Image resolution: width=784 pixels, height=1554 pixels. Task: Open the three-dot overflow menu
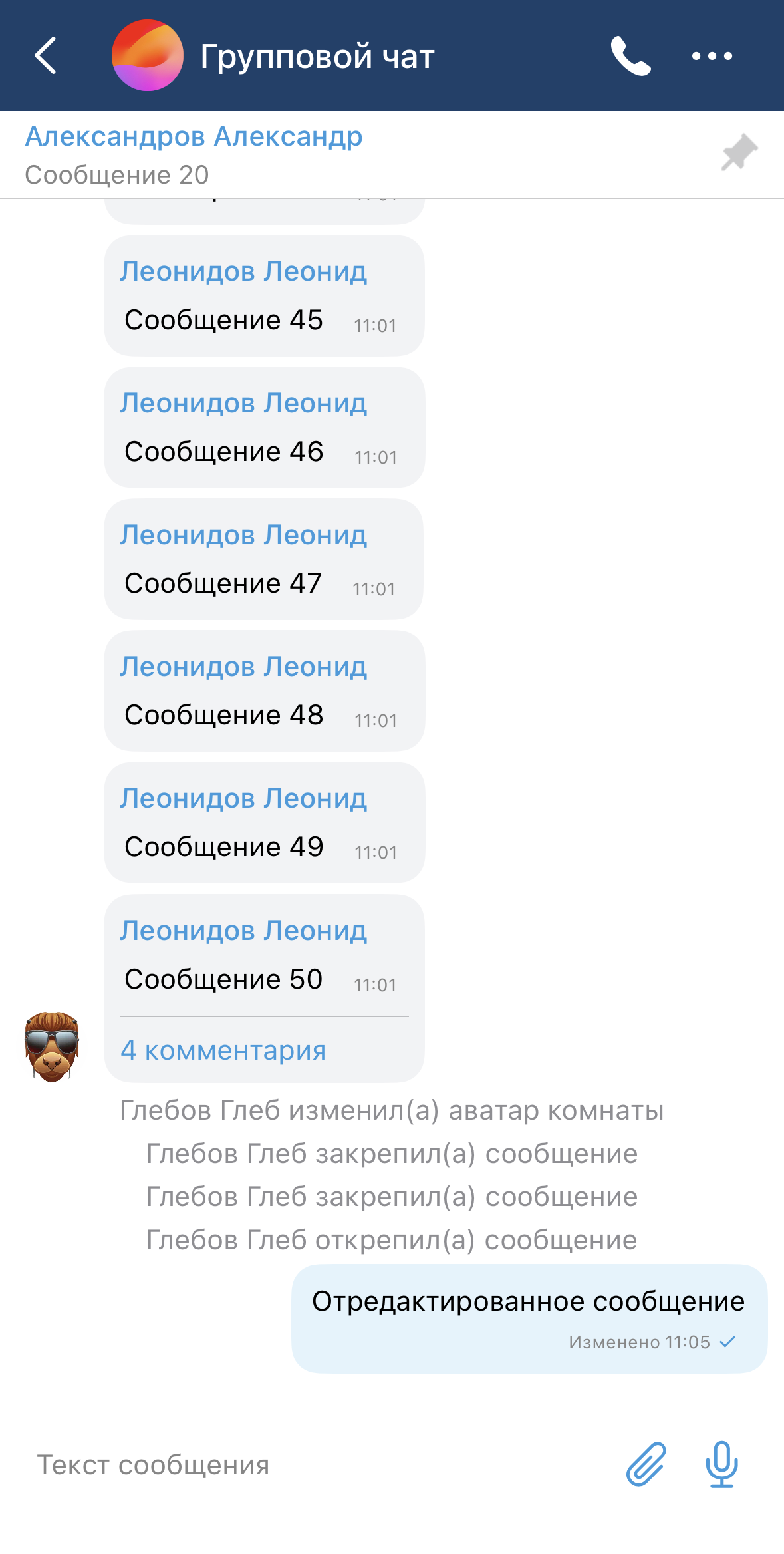712,56
